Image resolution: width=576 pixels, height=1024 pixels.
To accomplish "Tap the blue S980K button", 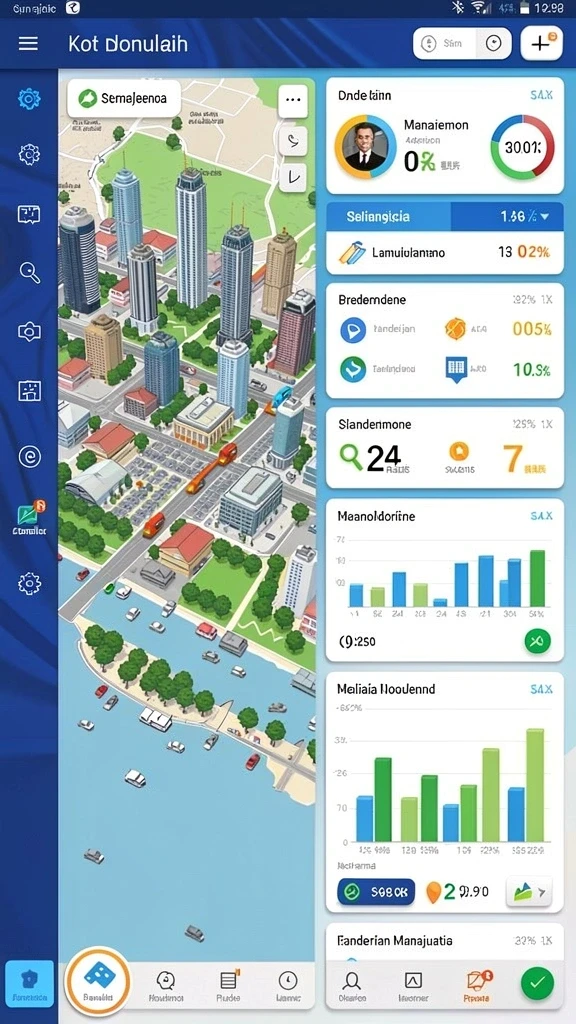I will 376,891.
